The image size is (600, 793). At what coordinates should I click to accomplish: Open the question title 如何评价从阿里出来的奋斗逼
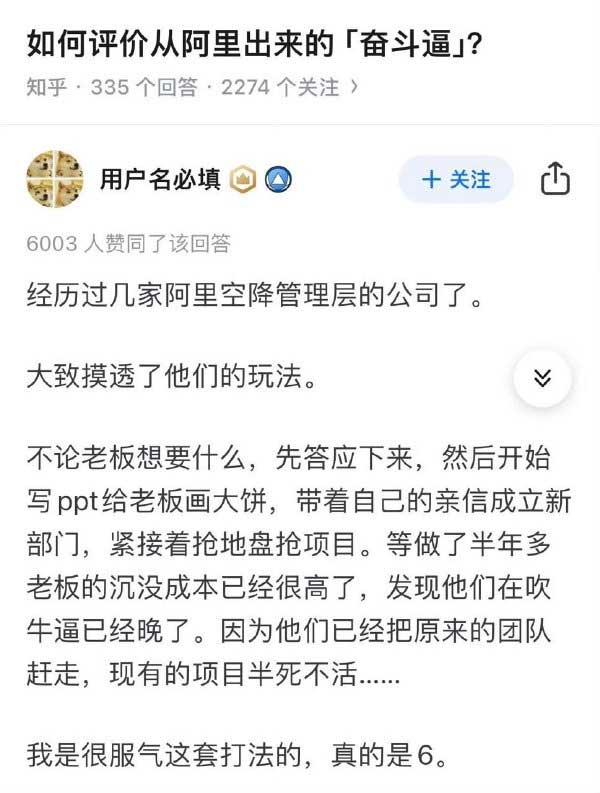pos(250,44)
